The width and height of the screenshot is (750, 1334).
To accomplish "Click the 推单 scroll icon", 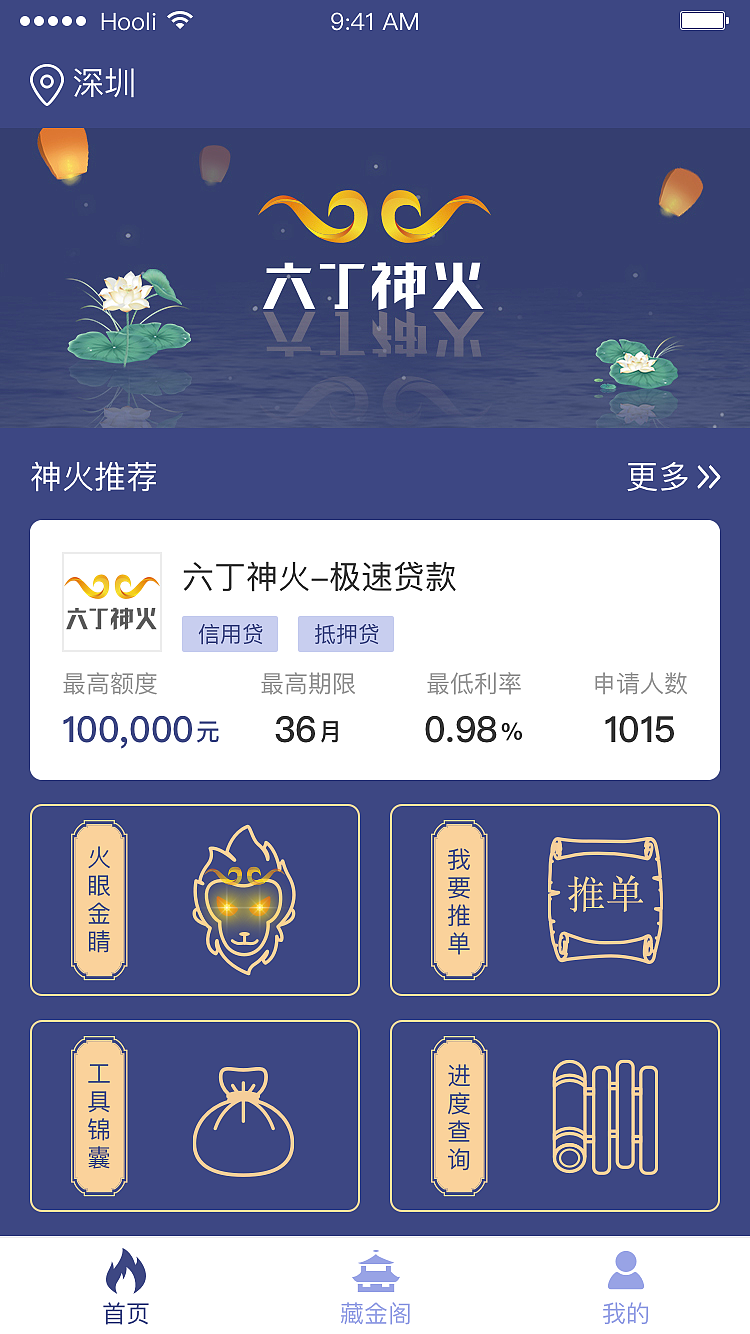I will tap(604, 898).
